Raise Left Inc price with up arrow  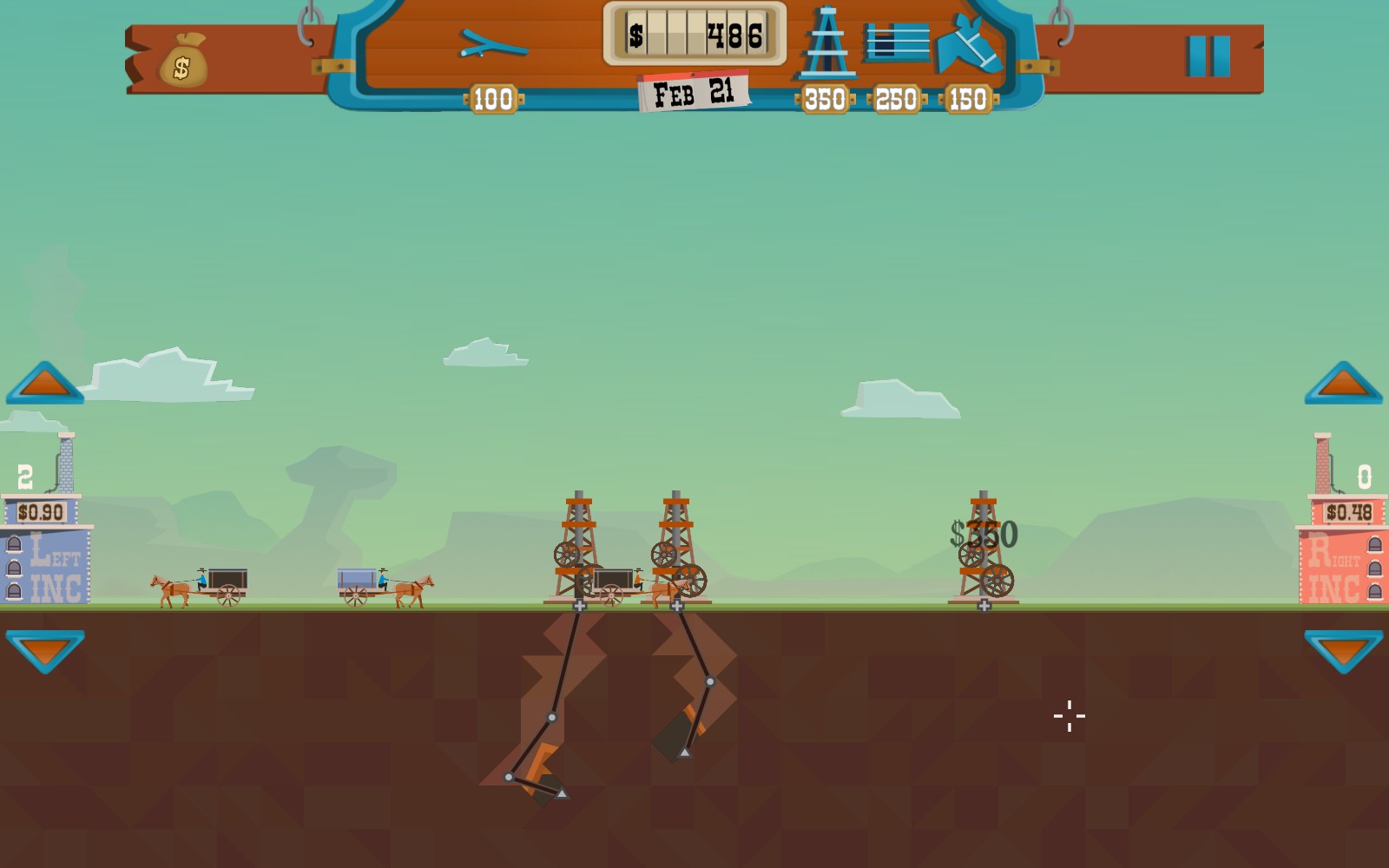click(45, 383)
